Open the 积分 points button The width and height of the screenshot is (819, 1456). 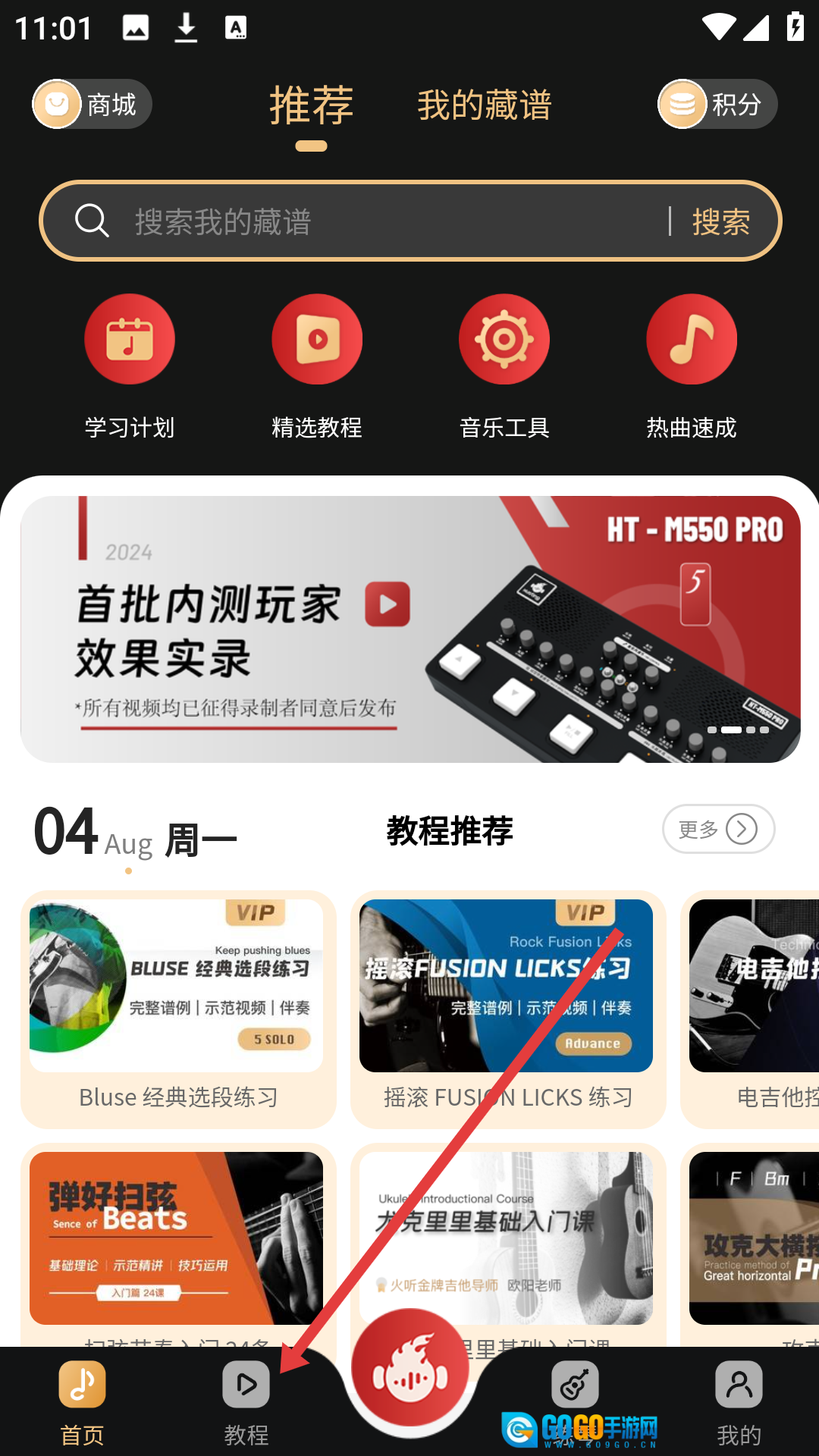click(717, 104)
